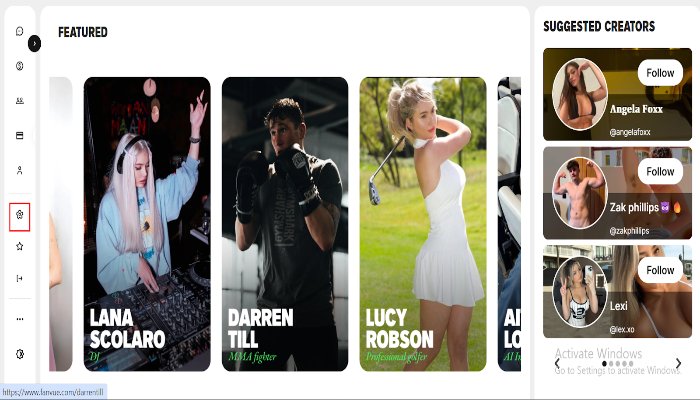Tap the logout icon in sidebar
The height and width of the screenshot is (400, 700).
[x=20, y=278]
